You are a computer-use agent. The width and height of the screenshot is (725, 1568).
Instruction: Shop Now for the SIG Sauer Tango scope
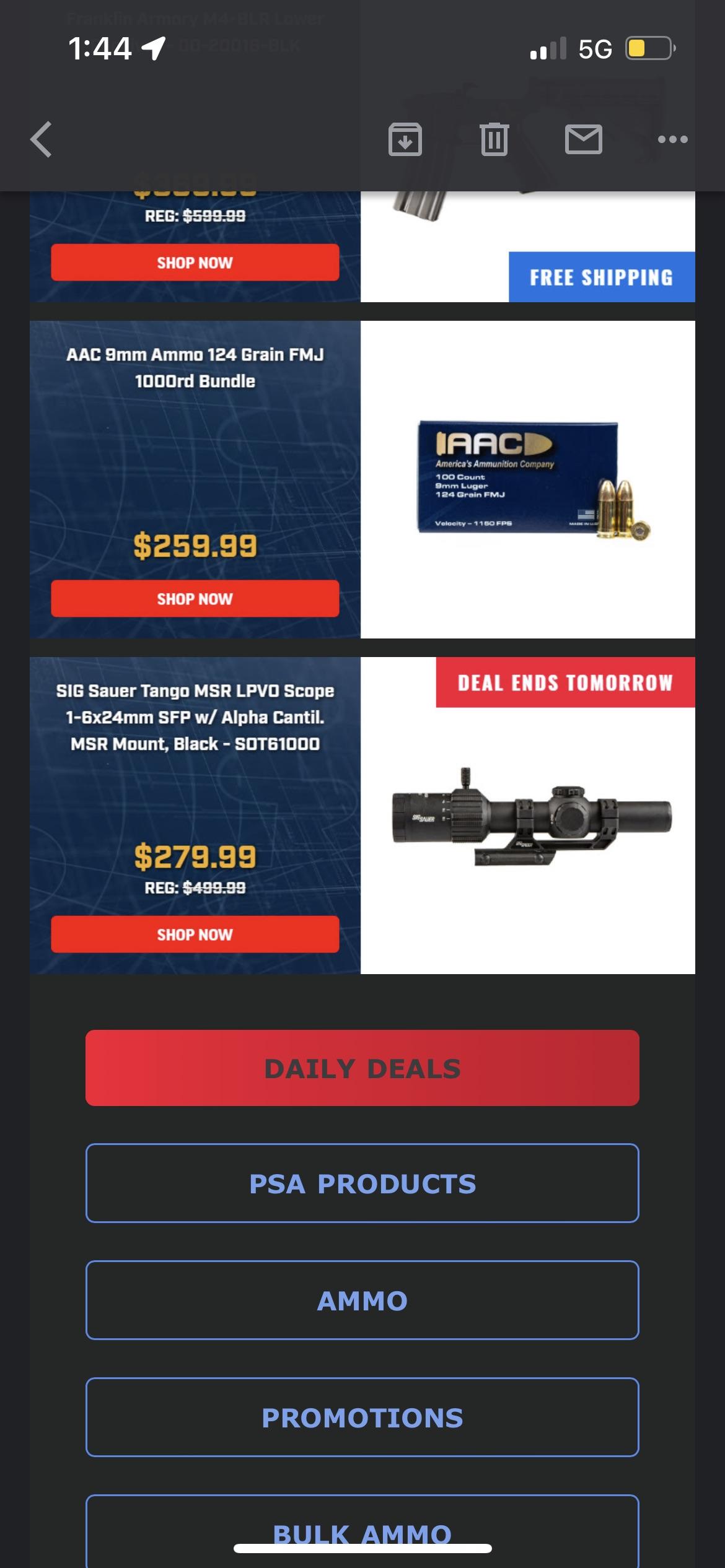pos(195,935)
